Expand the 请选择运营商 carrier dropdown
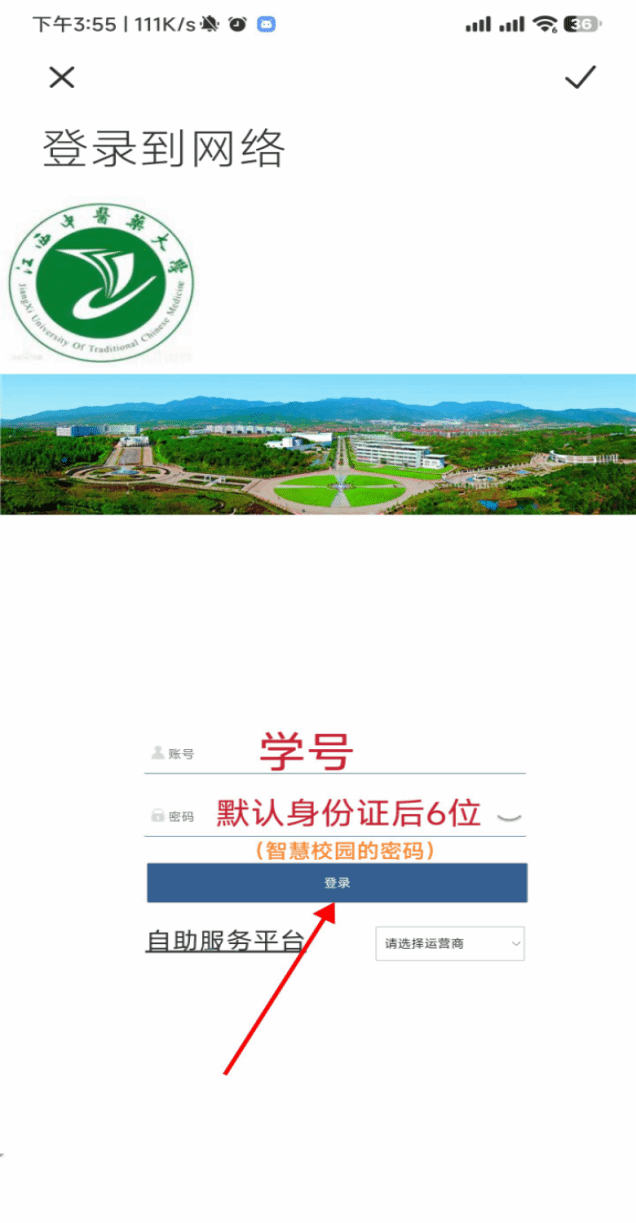 pyautogui.click(x=450, y=943)
